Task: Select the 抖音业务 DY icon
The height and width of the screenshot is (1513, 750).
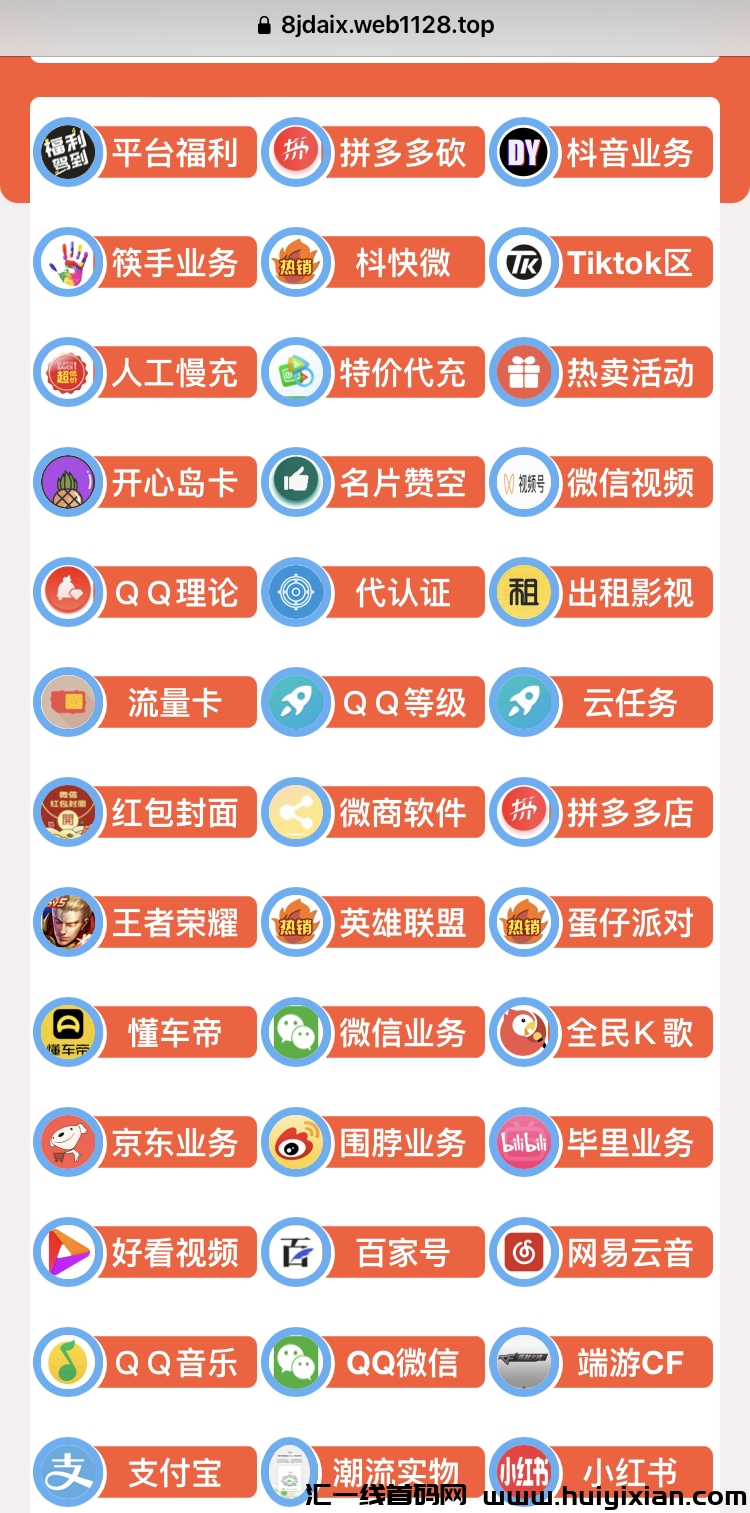Action: pyautogui.click(x=522, y=152)
